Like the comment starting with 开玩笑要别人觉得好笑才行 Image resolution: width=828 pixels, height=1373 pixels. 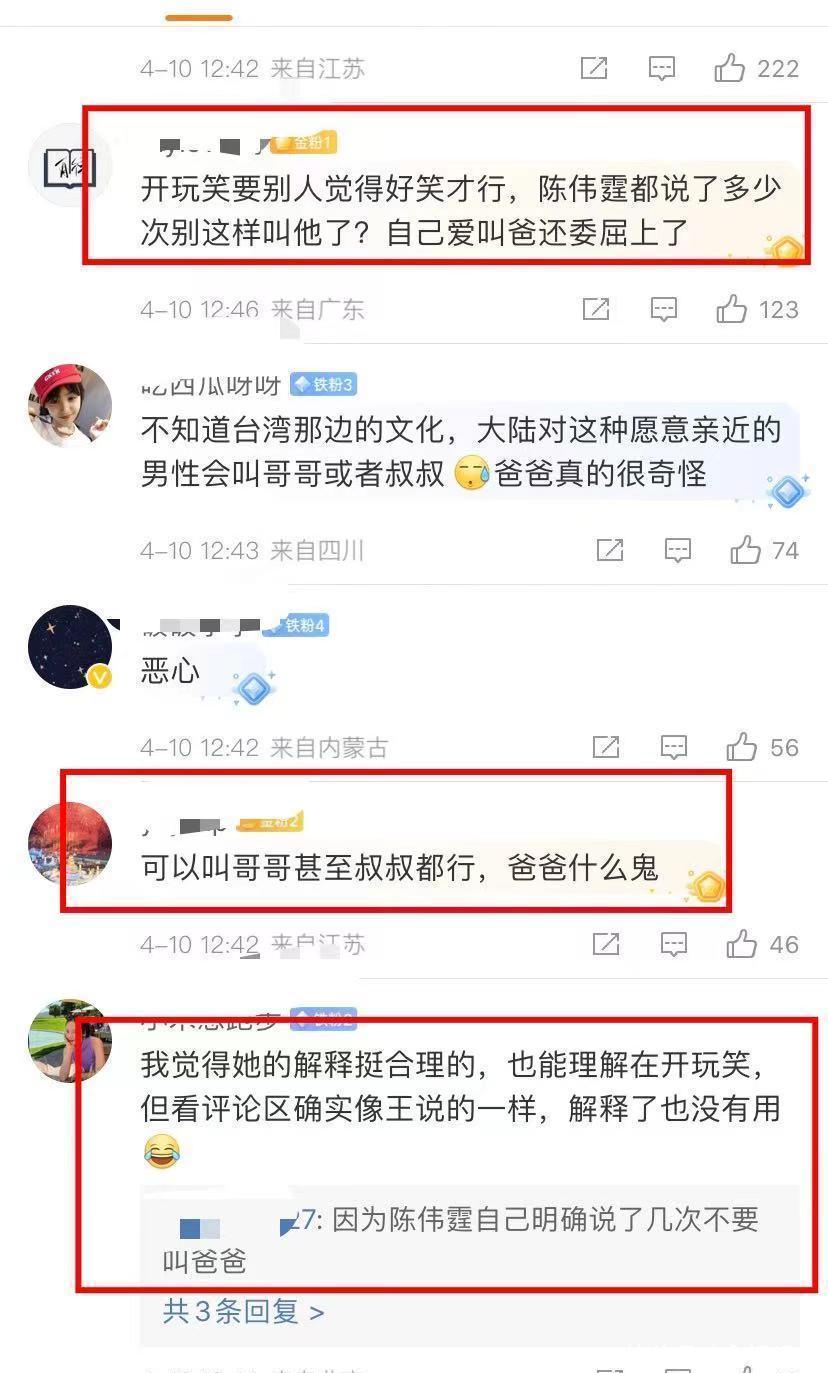[x=732, y=309]
